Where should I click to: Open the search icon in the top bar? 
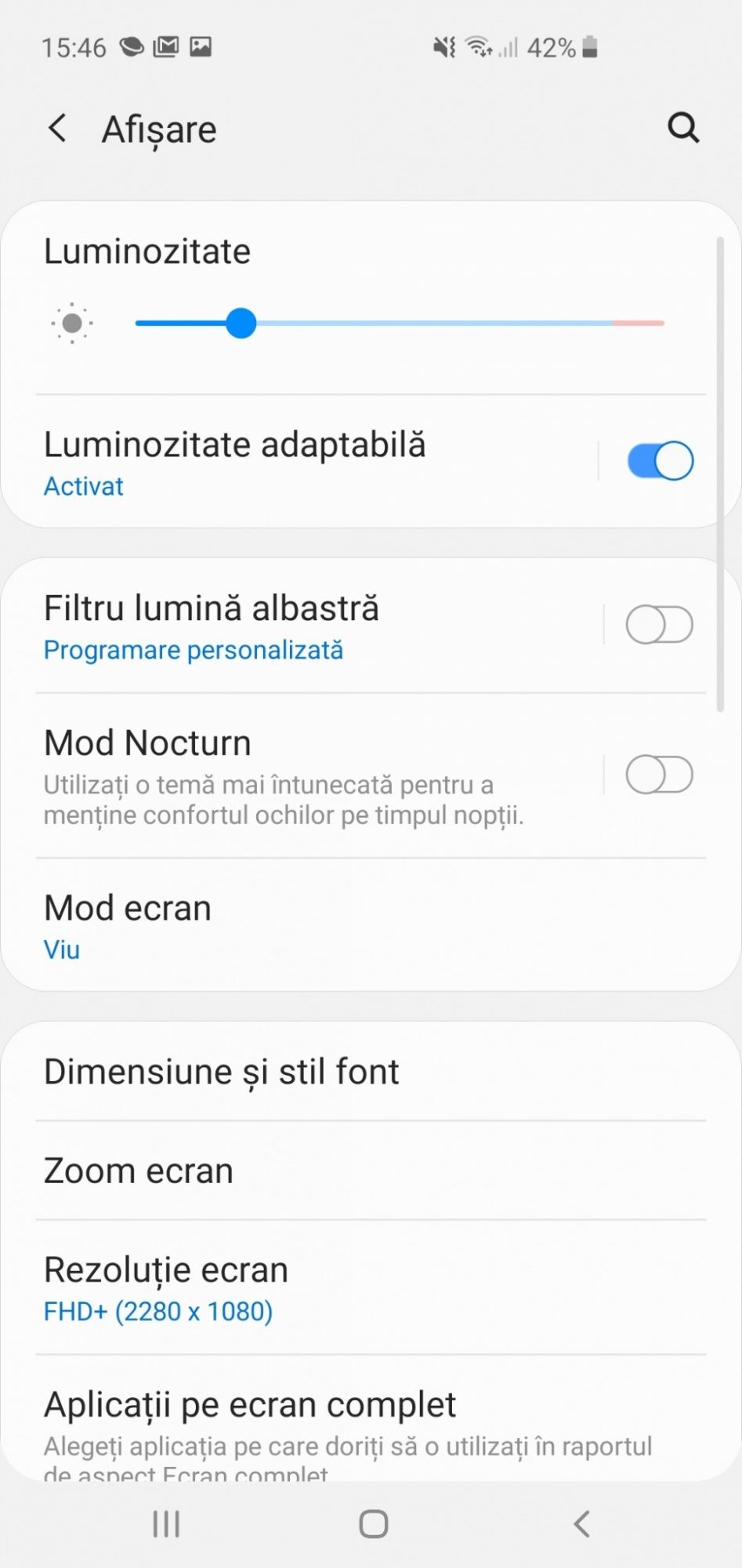click(x=682, y=127)
